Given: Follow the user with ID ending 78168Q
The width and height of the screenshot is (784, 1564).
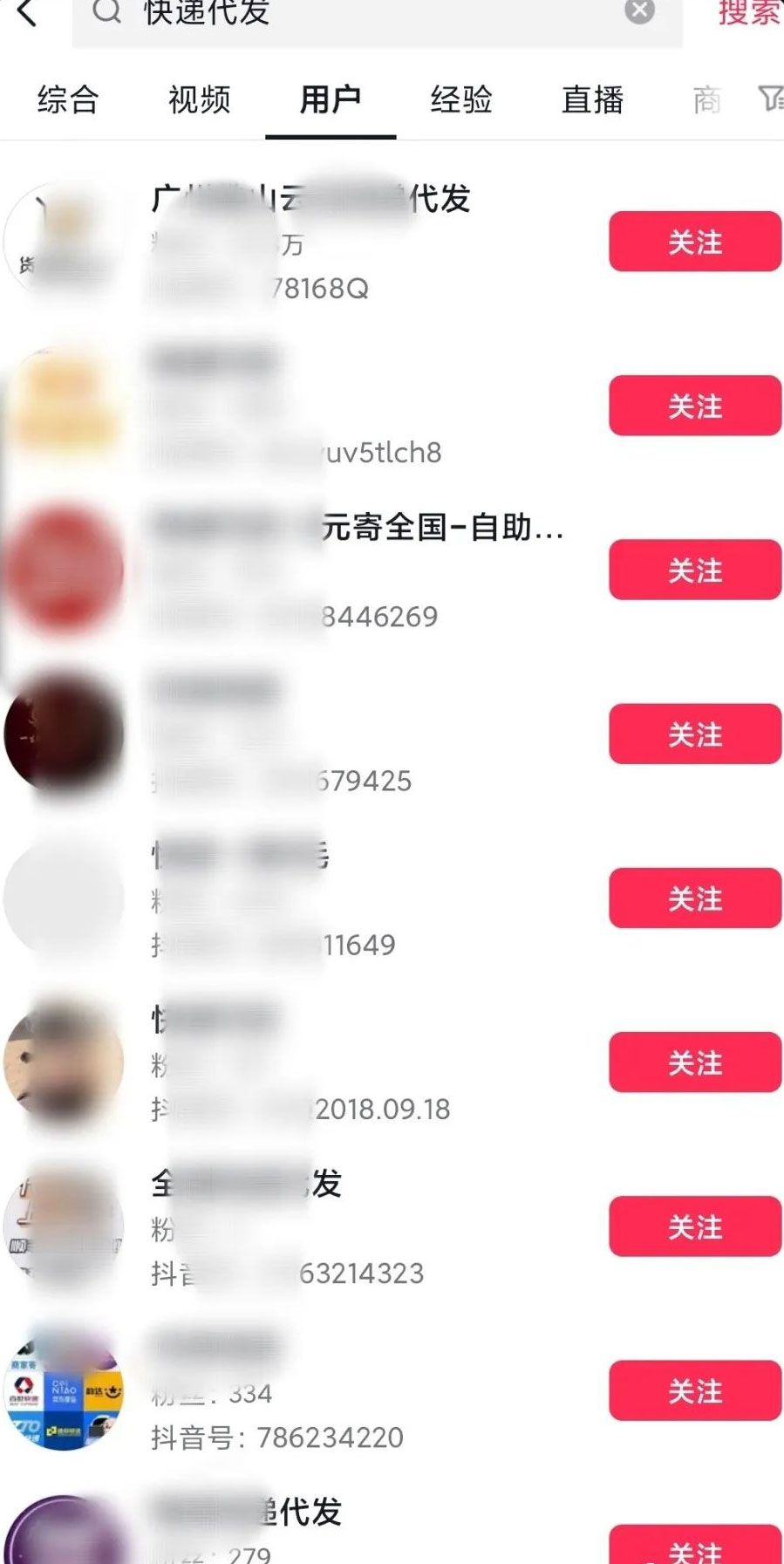Looking at the screenshot, I should pos(695,242).
